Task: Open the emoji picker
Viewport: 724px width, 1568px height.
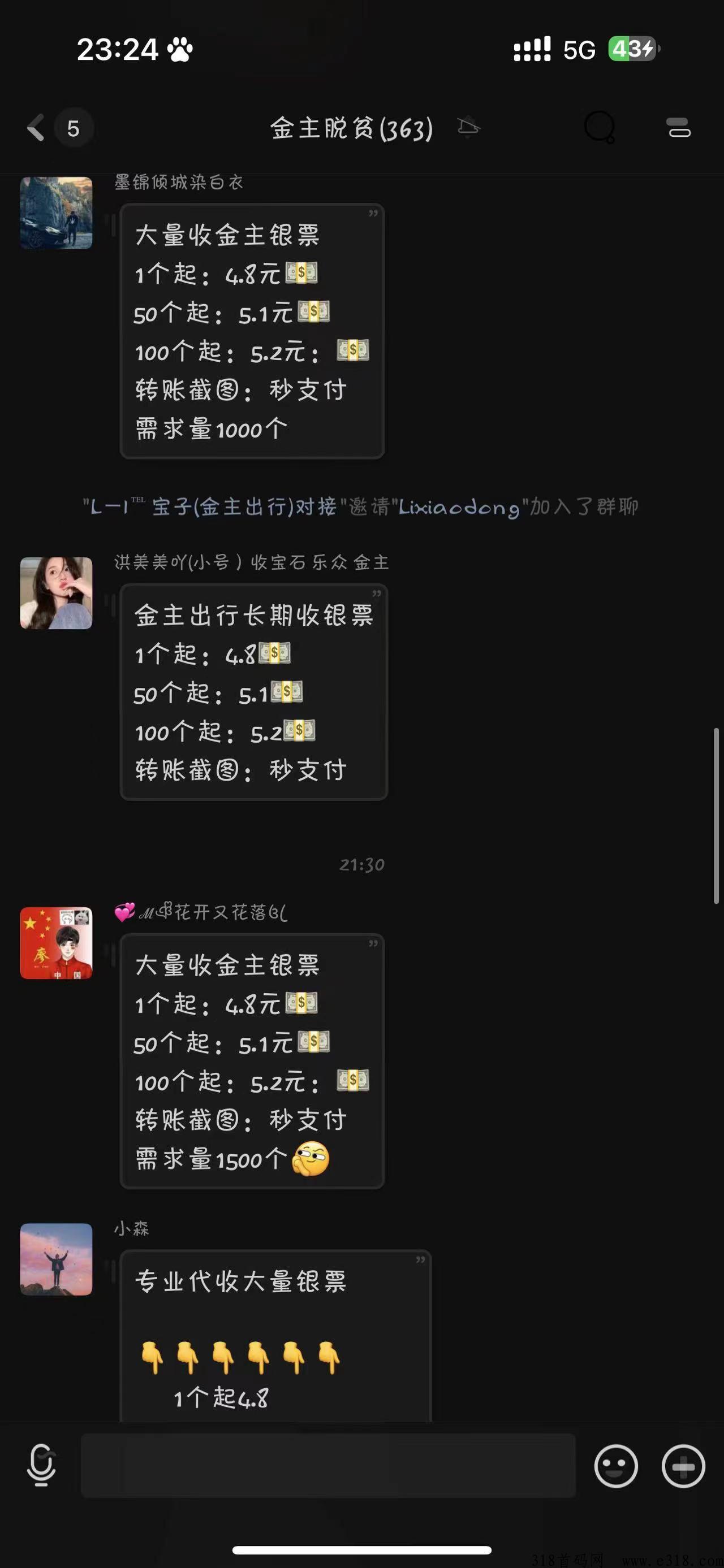Action: [x=615, y=1466]
